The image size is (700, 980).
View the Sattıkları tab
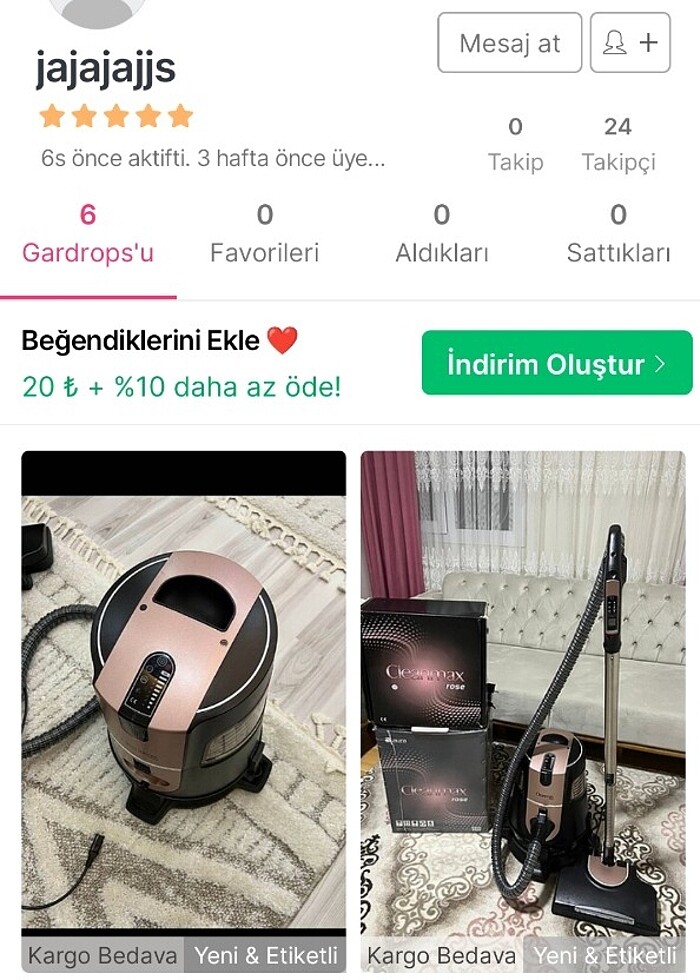pos(618,235)
